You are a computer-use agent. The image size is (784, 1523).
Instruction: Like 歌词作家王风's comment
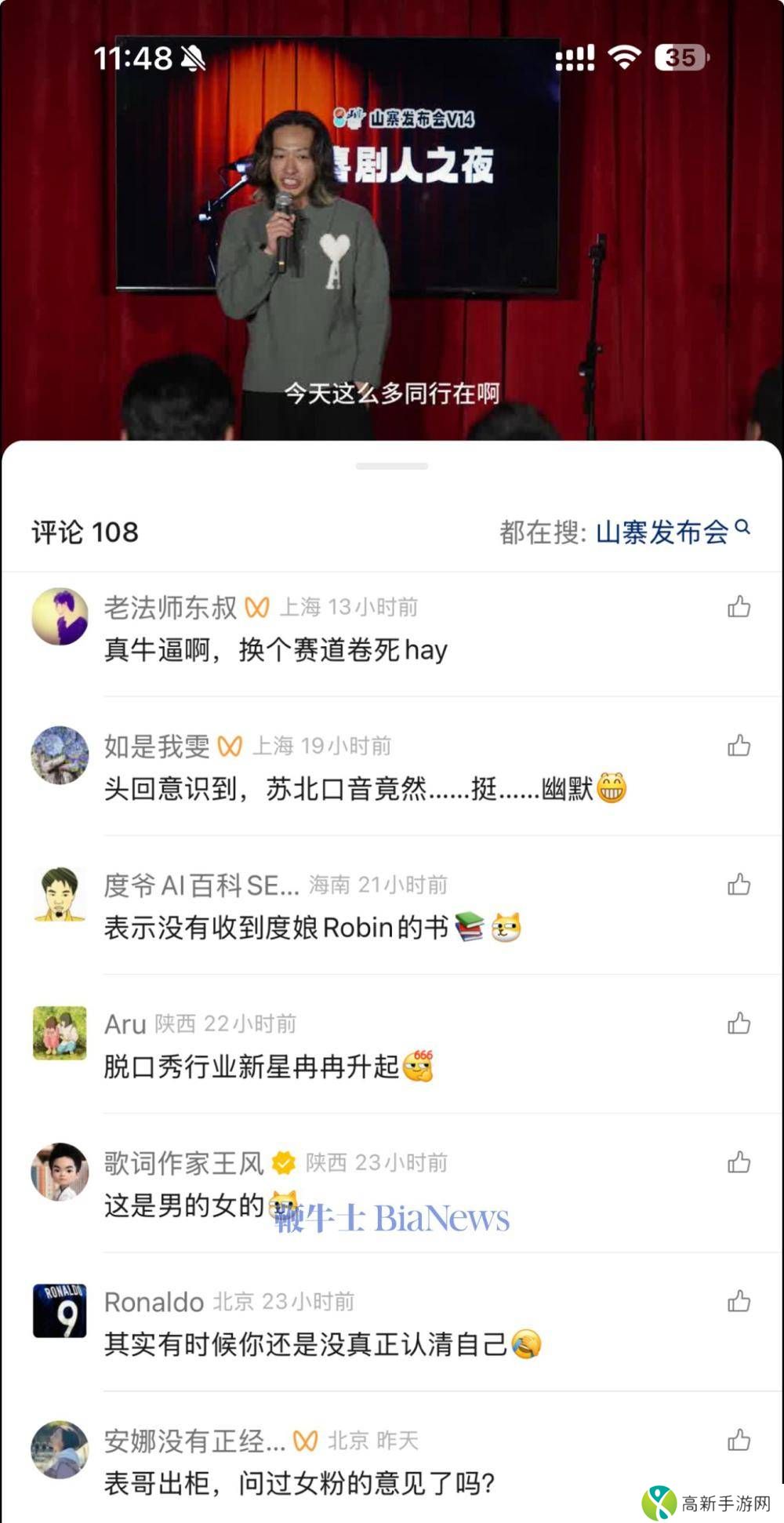point(739,1162)
